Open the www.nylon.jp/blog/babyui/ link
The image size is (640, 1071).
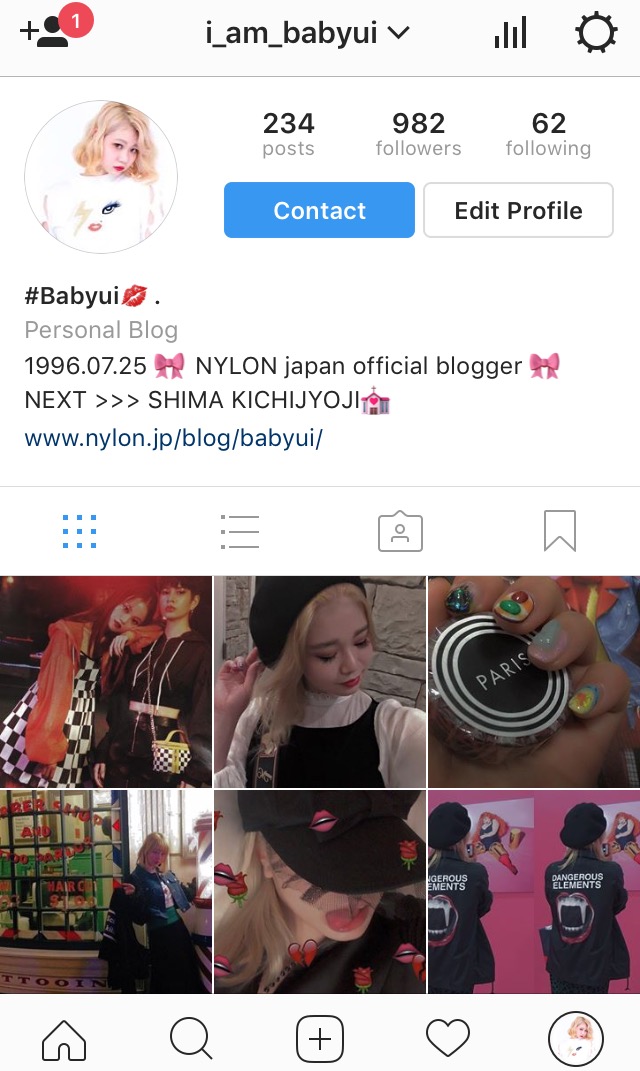click(x=173, y=439)
